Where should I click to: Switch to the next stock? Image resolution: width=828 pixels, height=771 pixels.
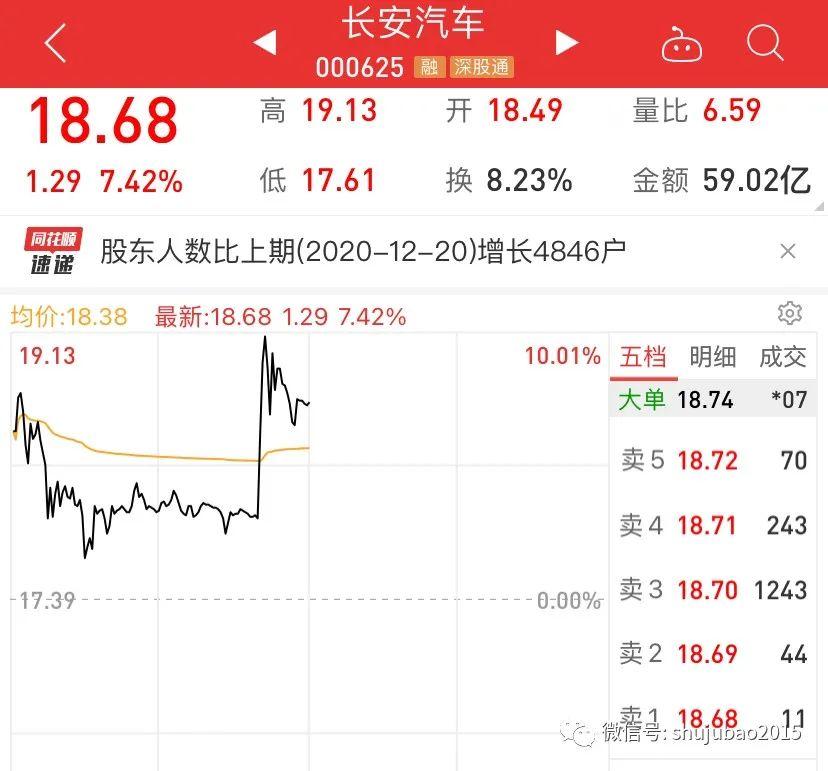pyautogui.click(x=567, y=43)
